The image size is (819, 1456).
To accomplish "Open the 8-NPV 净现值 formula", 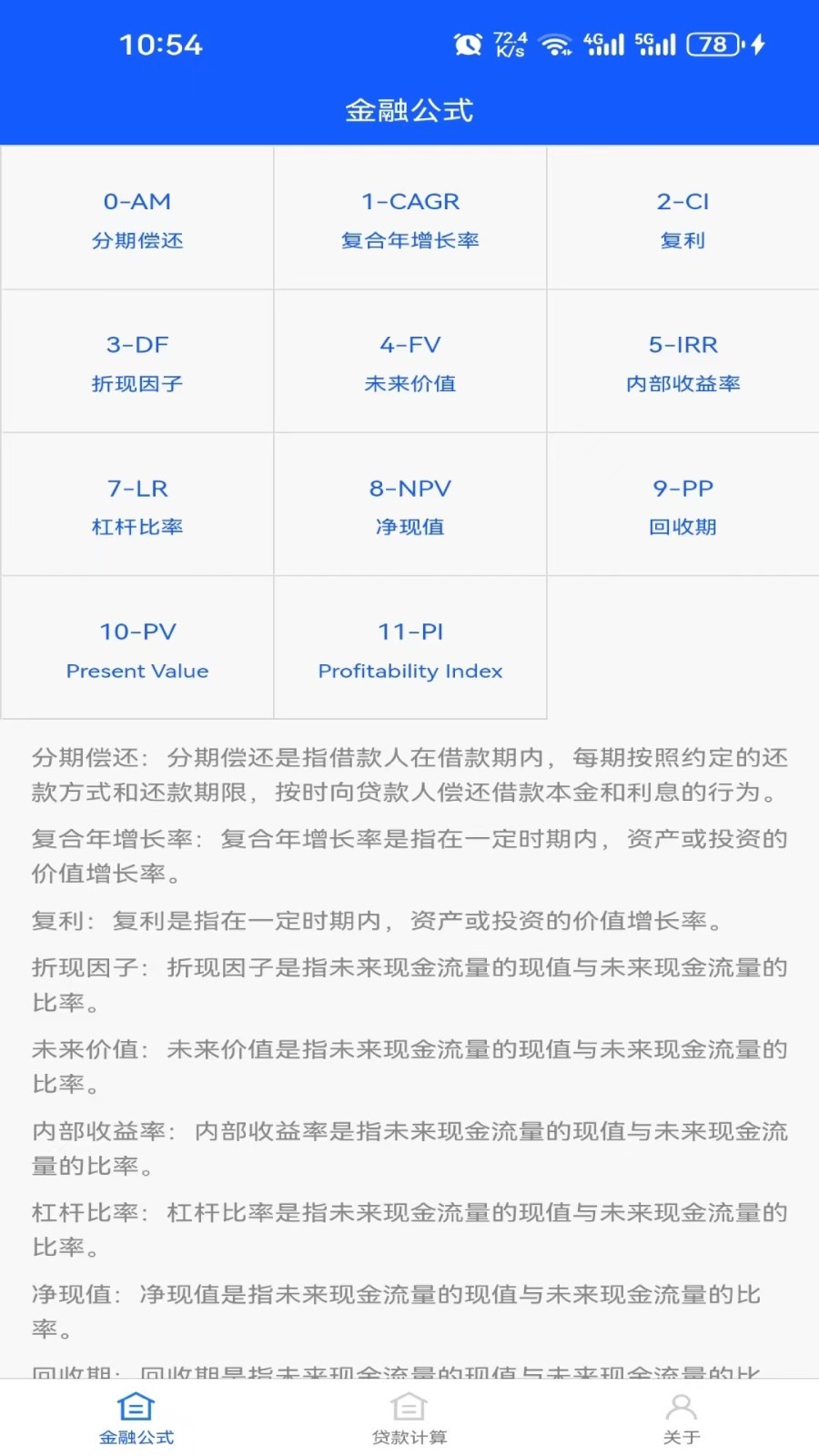I will click(410, 505).
